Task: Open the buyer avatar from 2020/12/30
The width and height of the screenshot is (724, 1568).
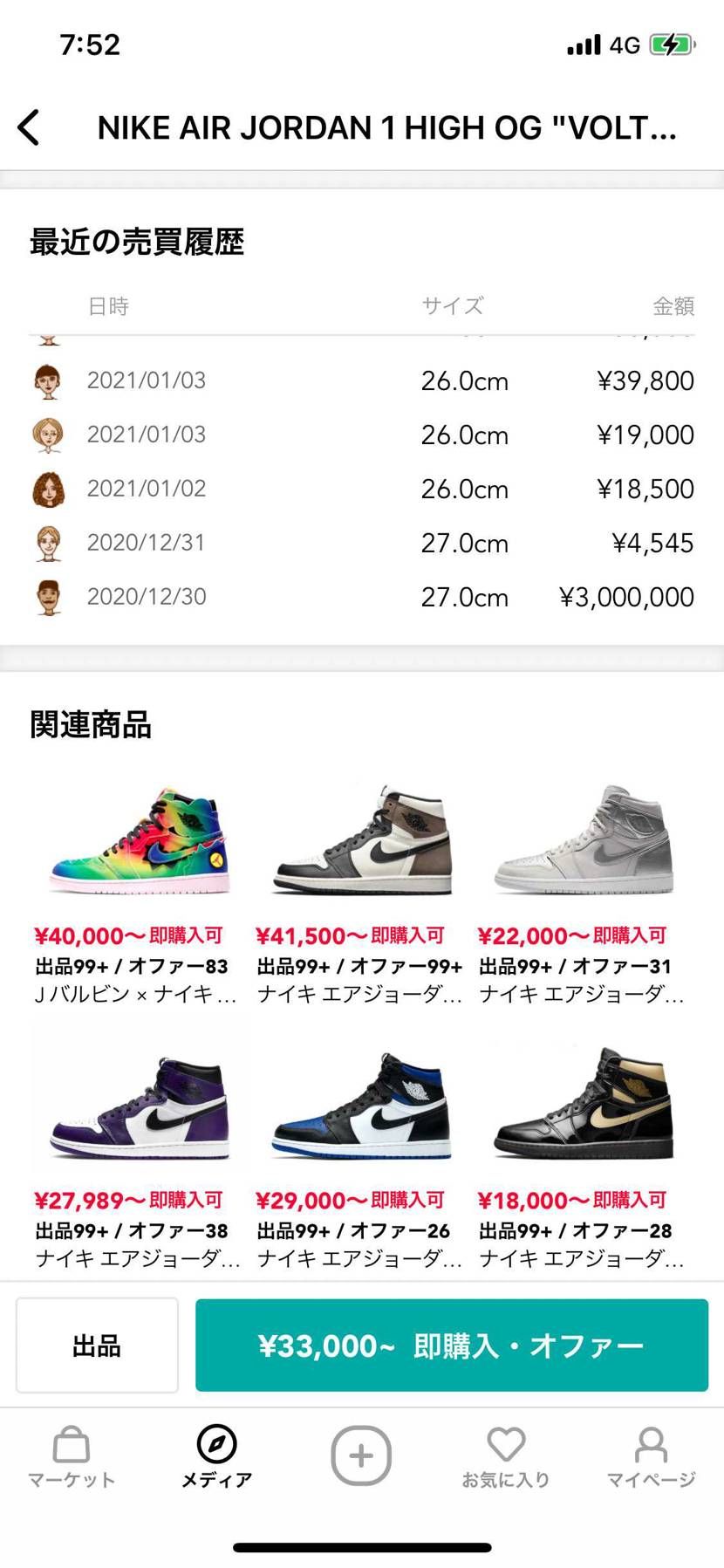Action: coord(48,597)
